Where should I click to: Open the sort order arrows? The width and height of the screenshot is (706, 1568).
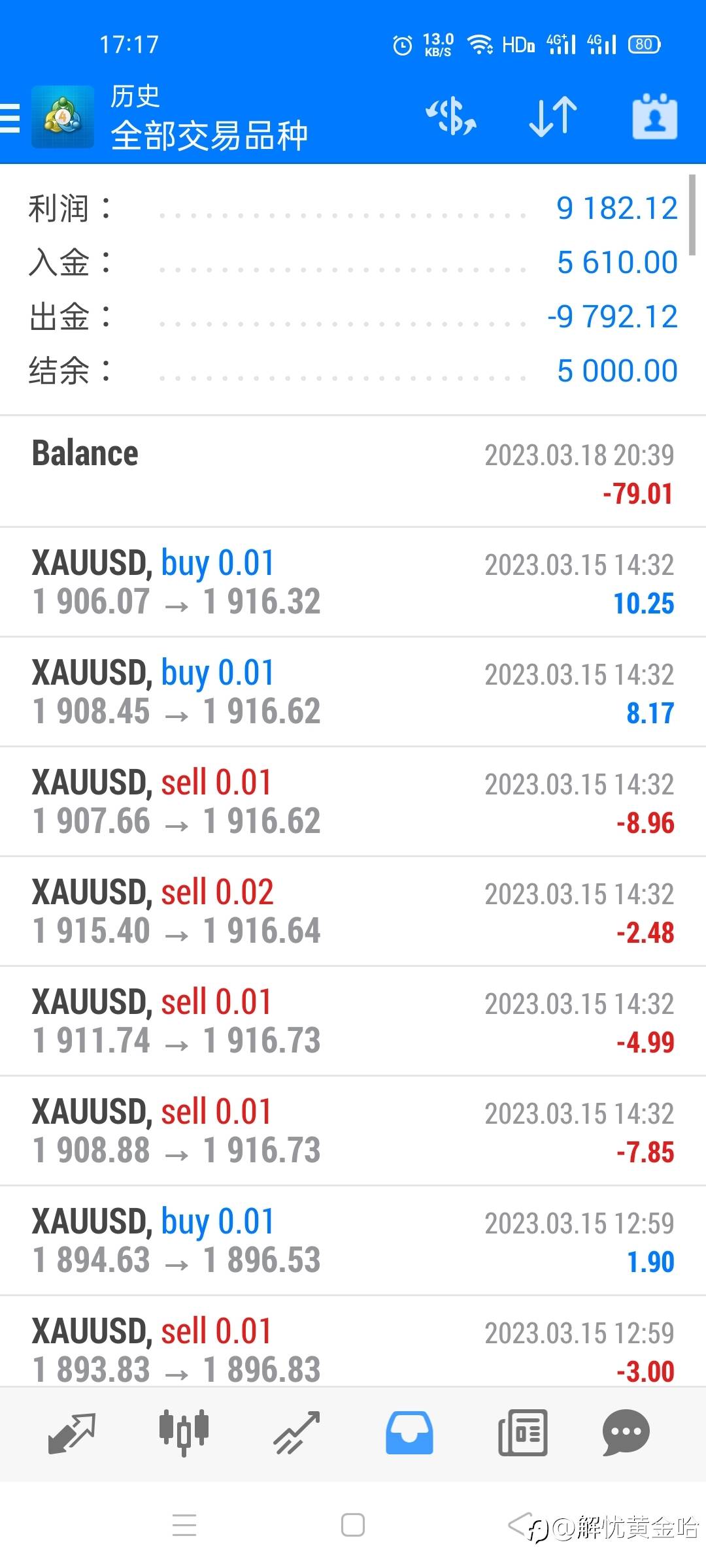tap(553, 117)
